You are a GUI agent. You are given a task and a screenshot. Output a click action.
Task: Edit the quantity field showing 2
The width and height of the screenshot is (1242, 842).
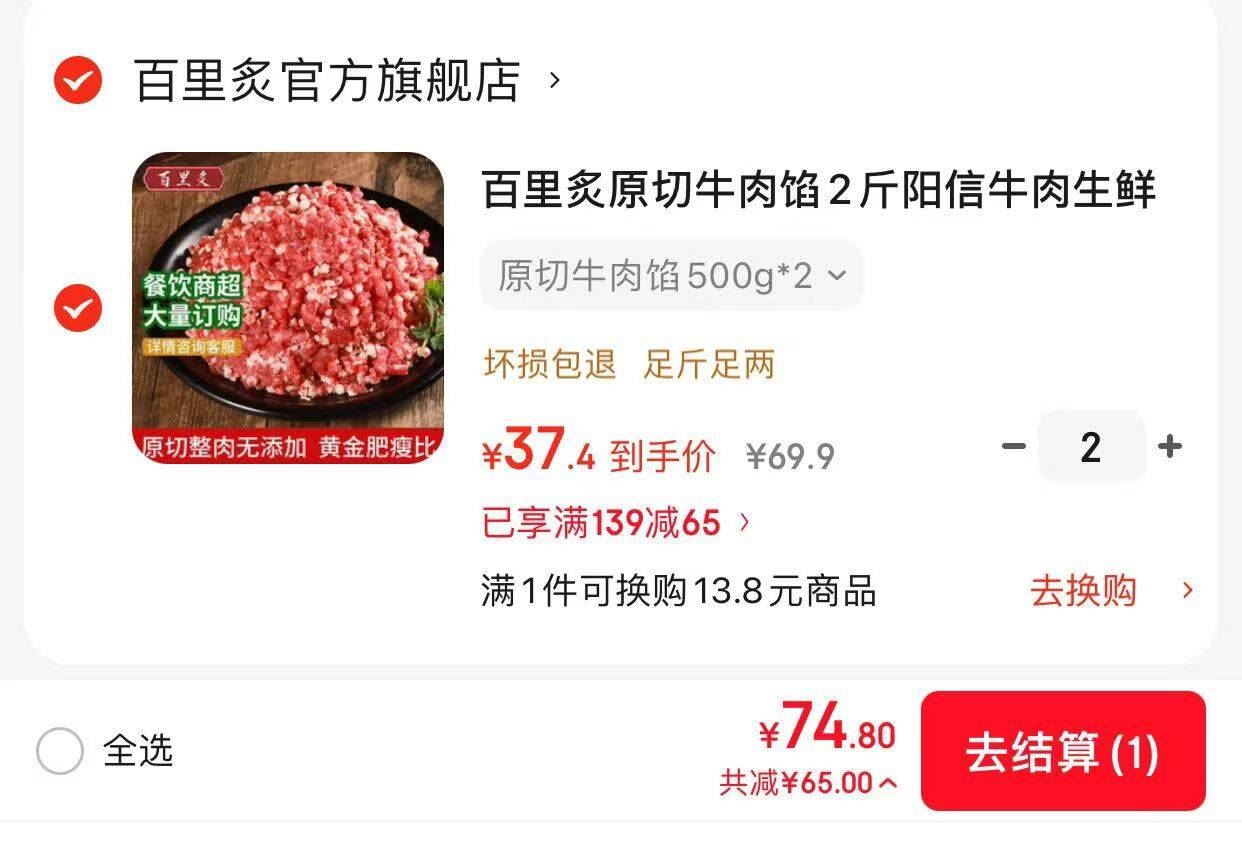click(1091, 446)
